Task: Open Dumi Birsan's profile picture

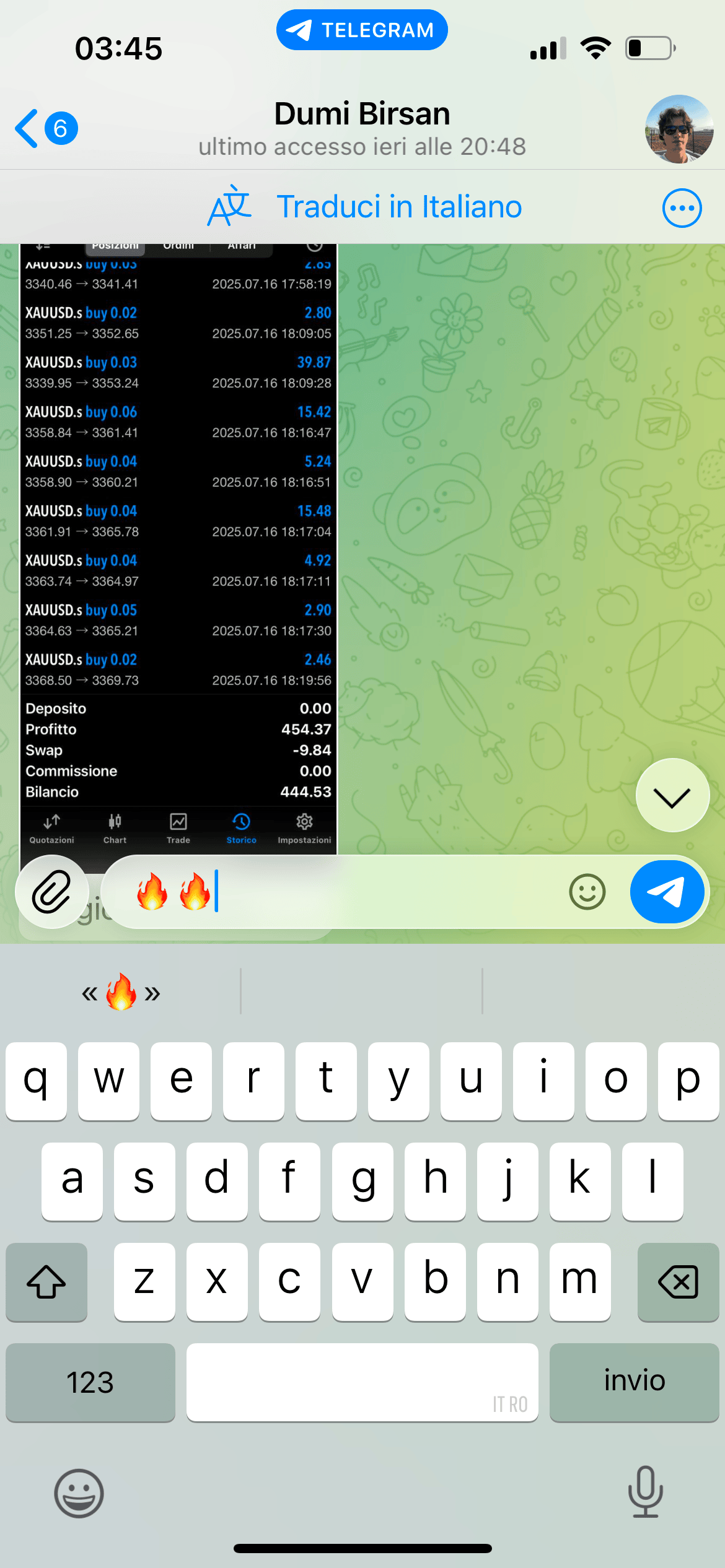Action: pyautogui.click(x=679, y=129)
